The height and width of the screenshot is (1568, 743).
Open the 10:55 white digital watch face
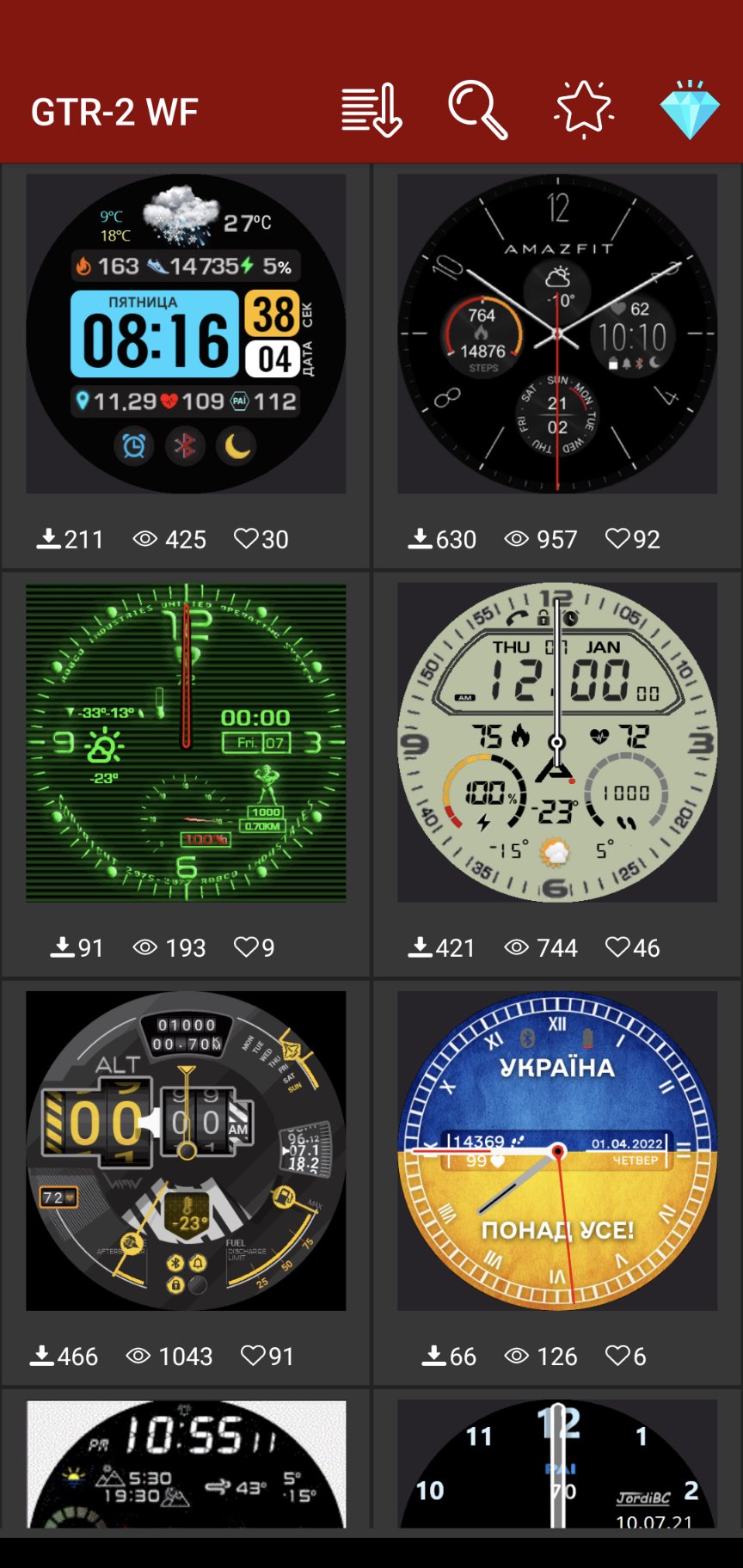point(186,1464)
